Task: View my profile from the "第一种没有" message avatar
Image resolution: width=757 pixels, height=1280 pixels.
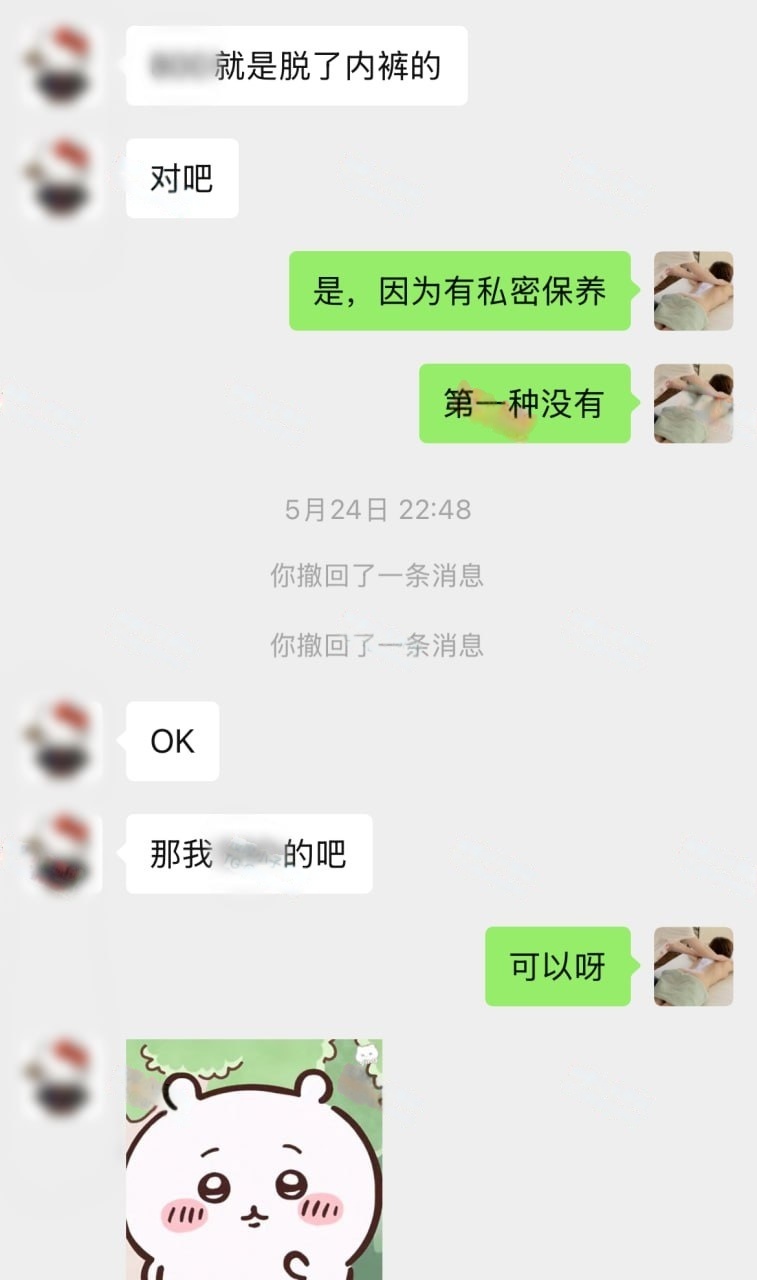Action: 693,403
